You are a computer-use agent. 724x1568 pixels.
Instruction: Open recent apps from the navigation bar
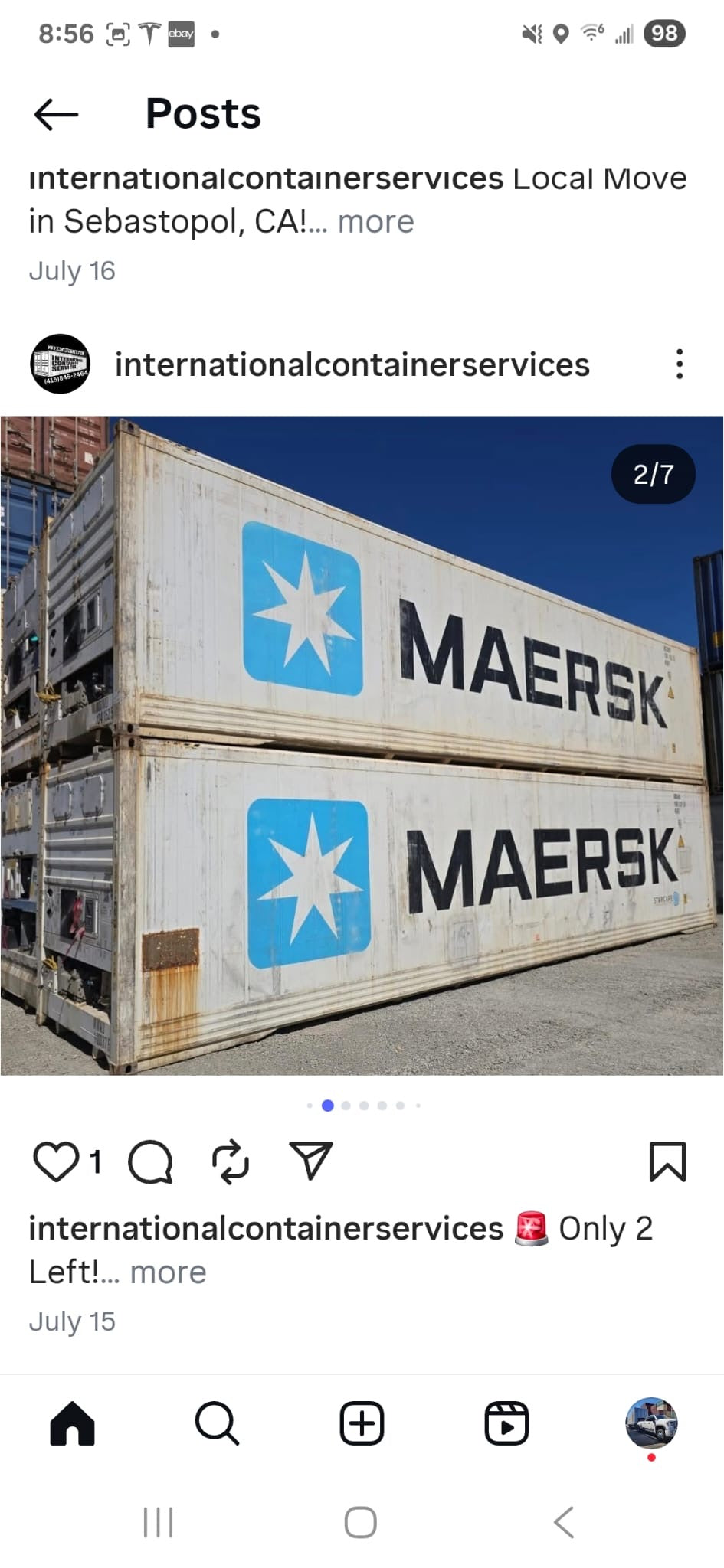coord(158,1522)
